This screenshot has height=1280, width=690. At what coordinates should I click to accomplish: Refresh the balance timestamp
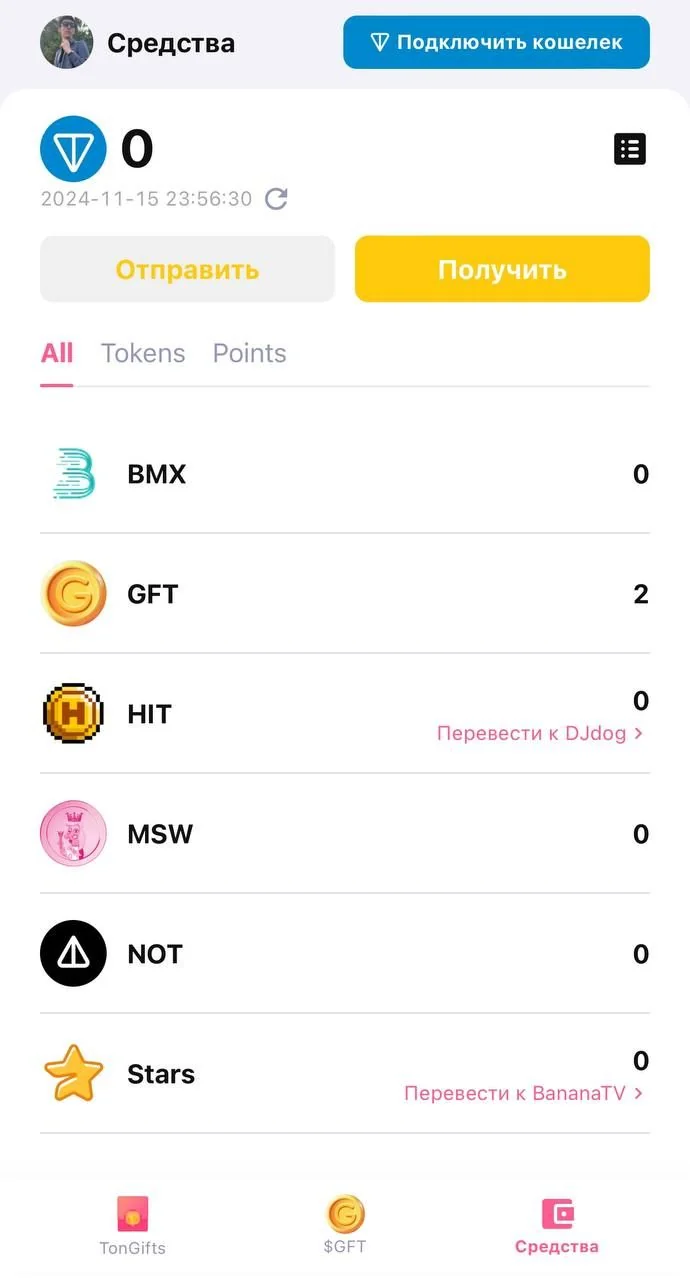click(276, 199)
